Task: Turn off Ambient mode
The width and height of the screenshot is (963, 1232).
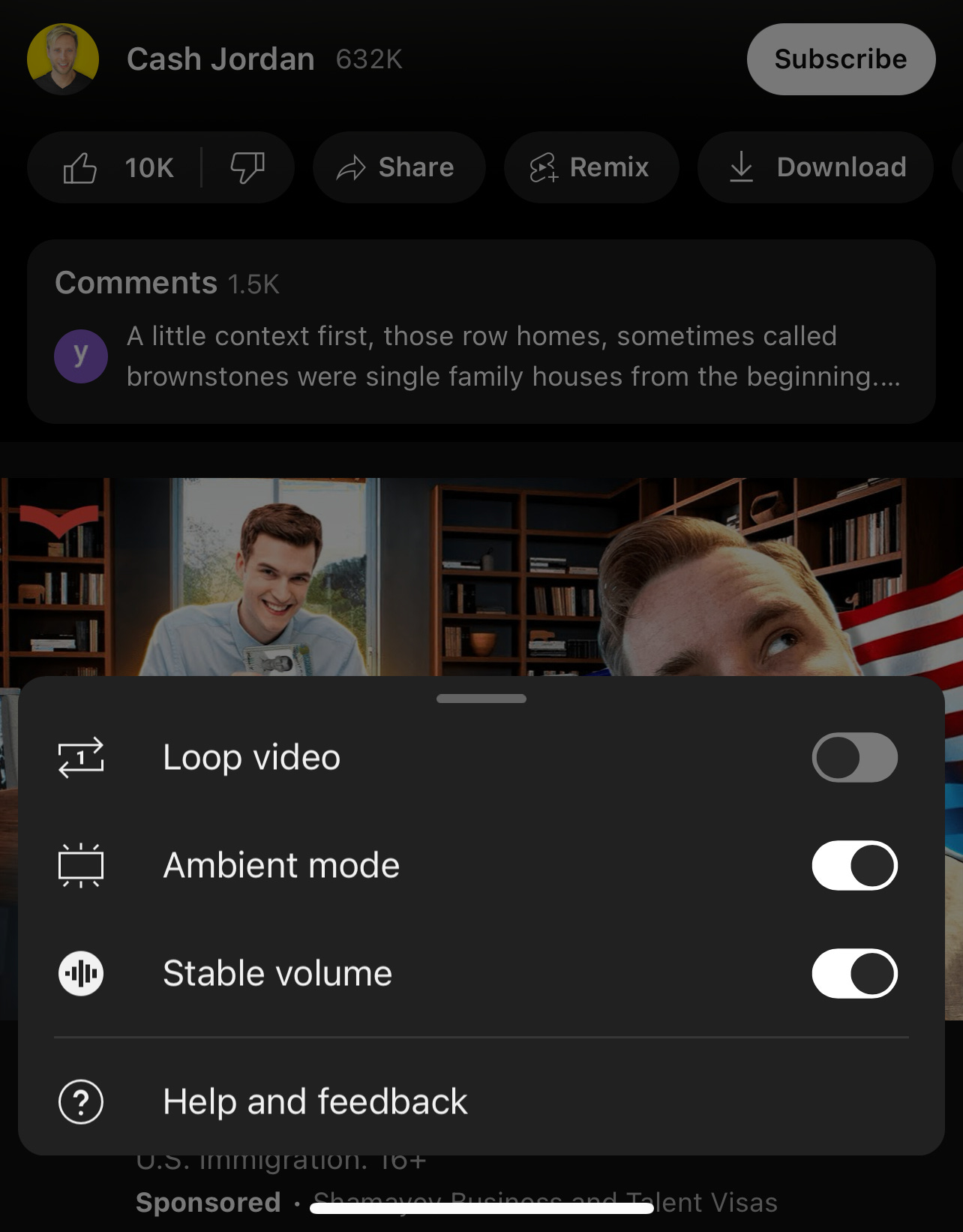Action: click(854, 865)
